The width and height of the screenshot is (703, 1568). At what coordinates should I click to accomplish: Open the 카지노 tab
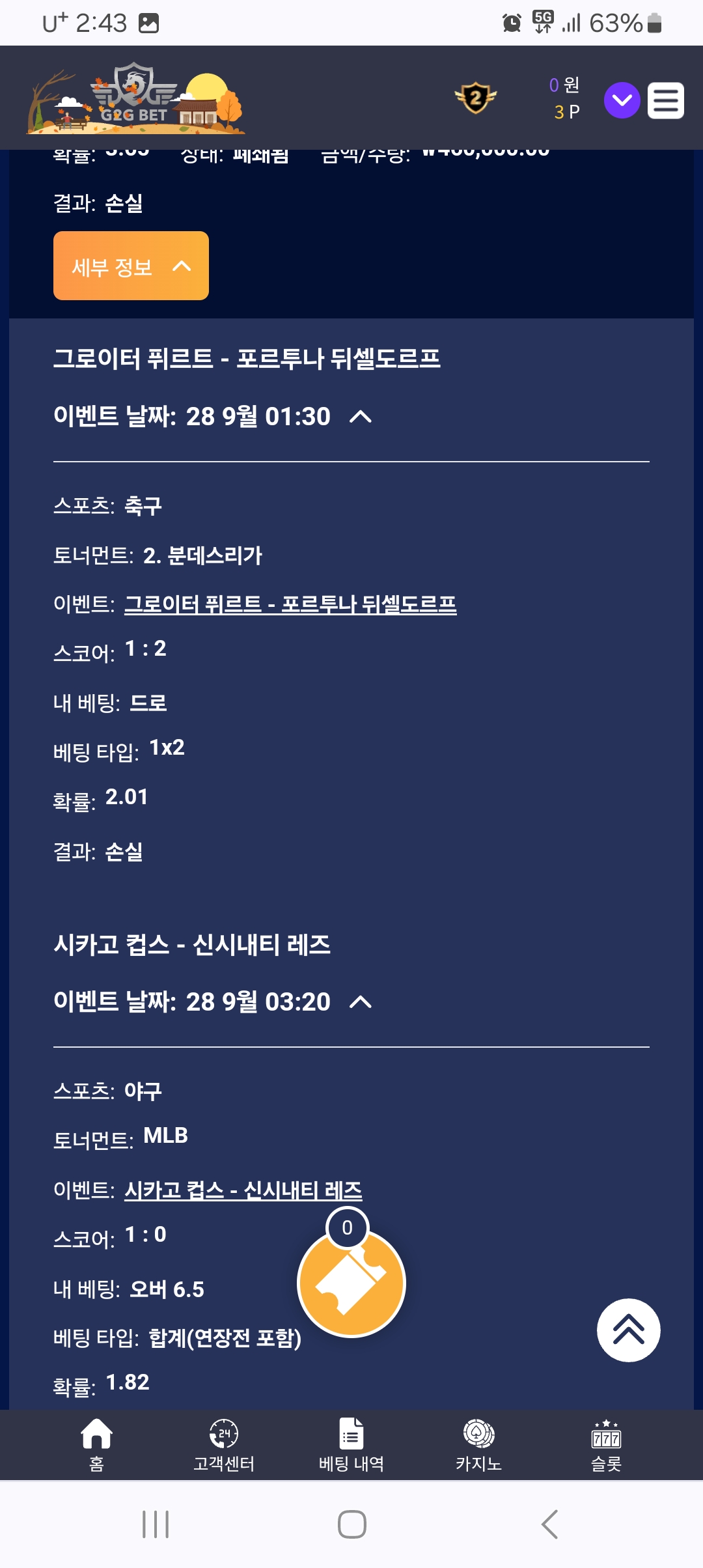[x=478, y=1444]
